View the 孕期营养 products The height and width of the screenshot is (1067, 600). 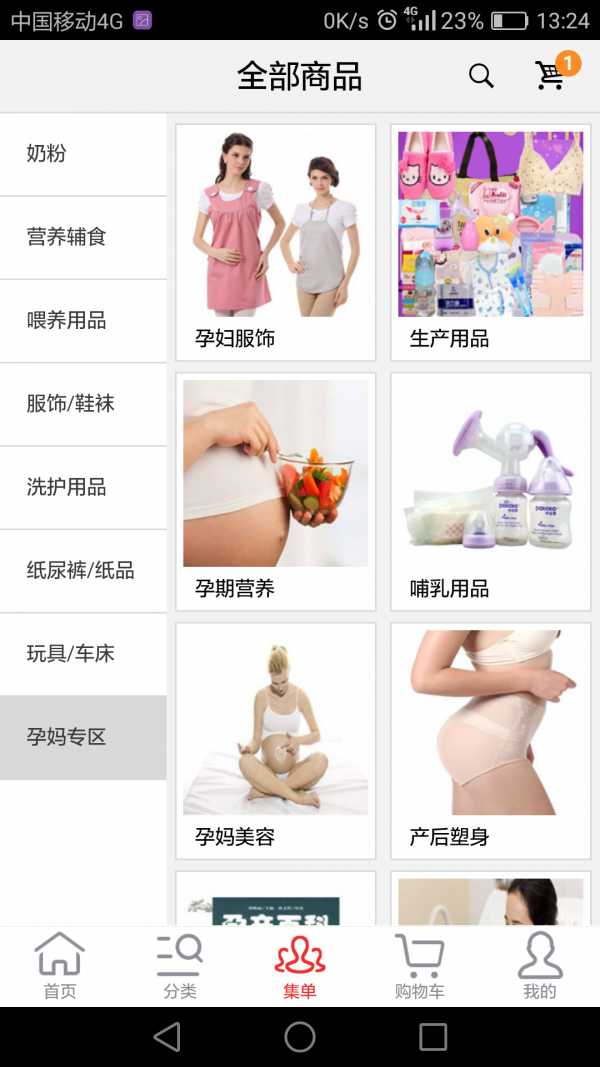click(275, 491)
